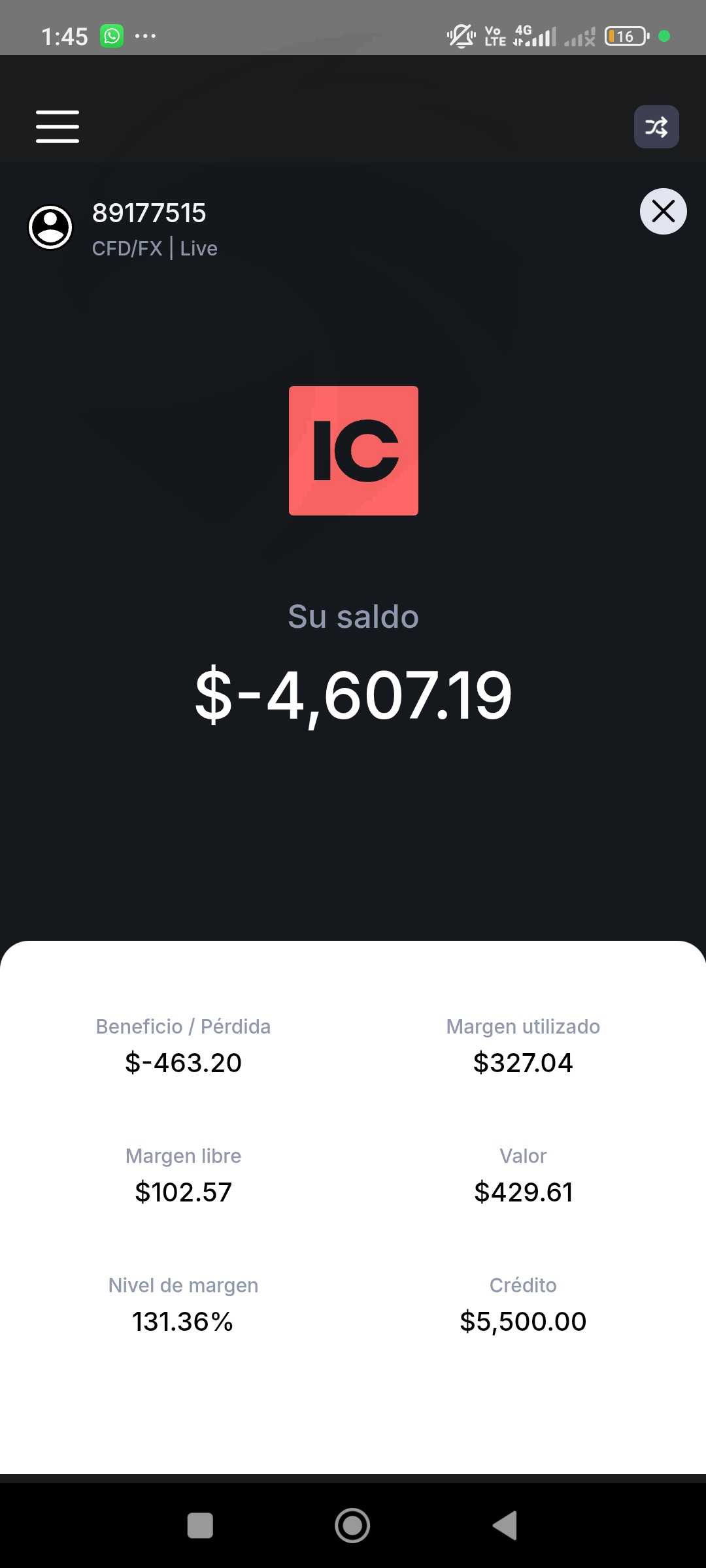Go back using the system back button
Viewport: 706px width, 1568px height.
click(x=505, y=1526)
